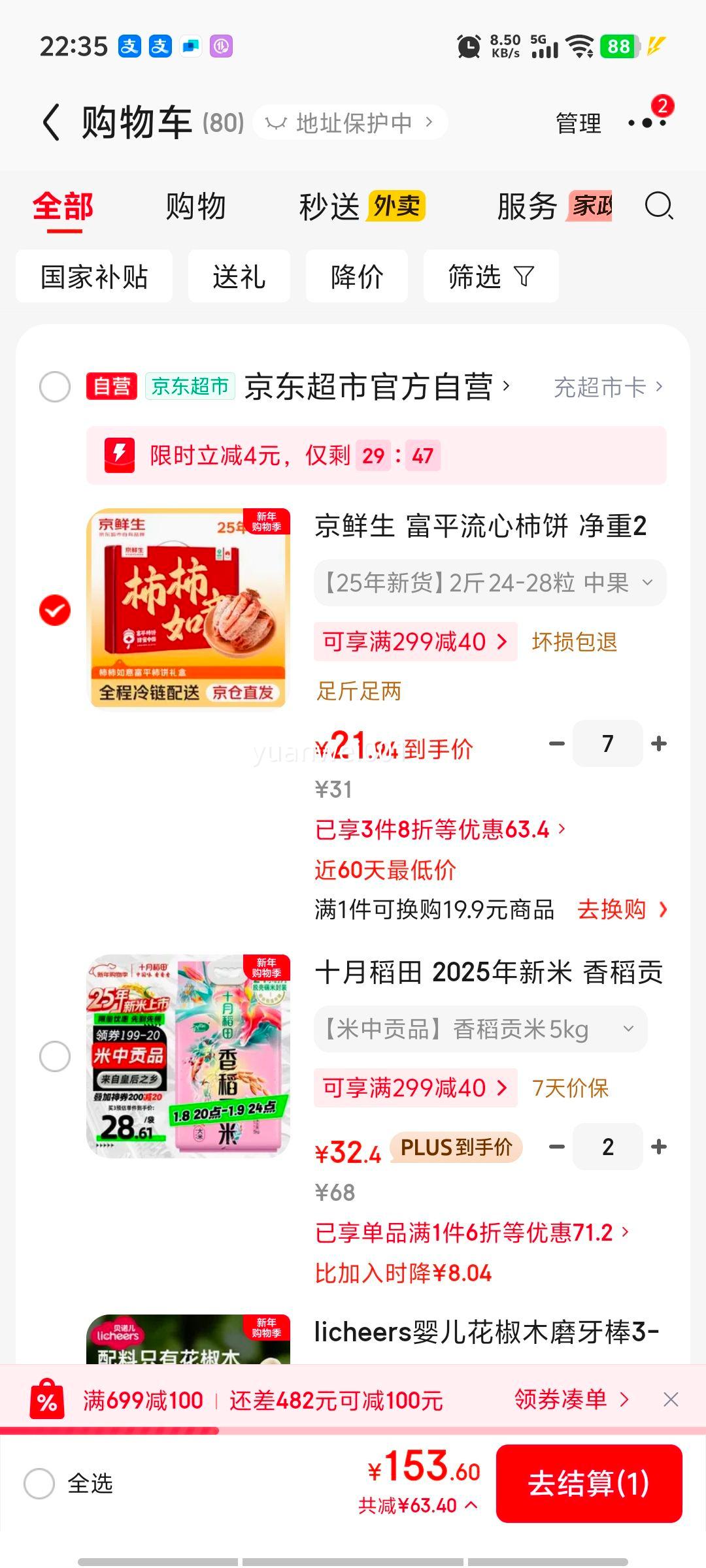The image size is (706, 1568).
Task: Select the 十月稻田 rice item checkbox
Action: click(x=56, y=1054)
